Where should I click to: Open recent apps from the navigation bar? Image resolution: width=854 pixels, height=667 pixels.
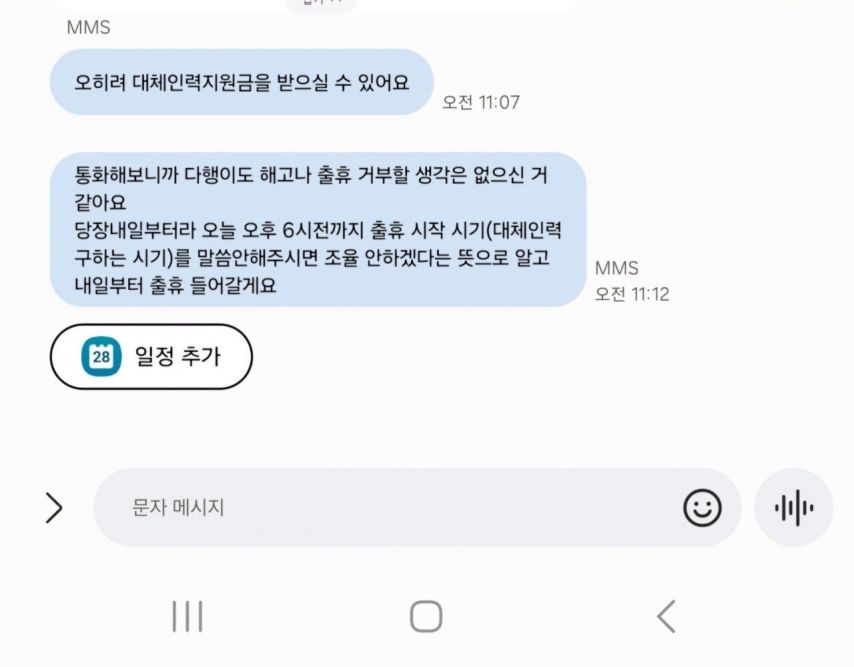coord(187,616)
